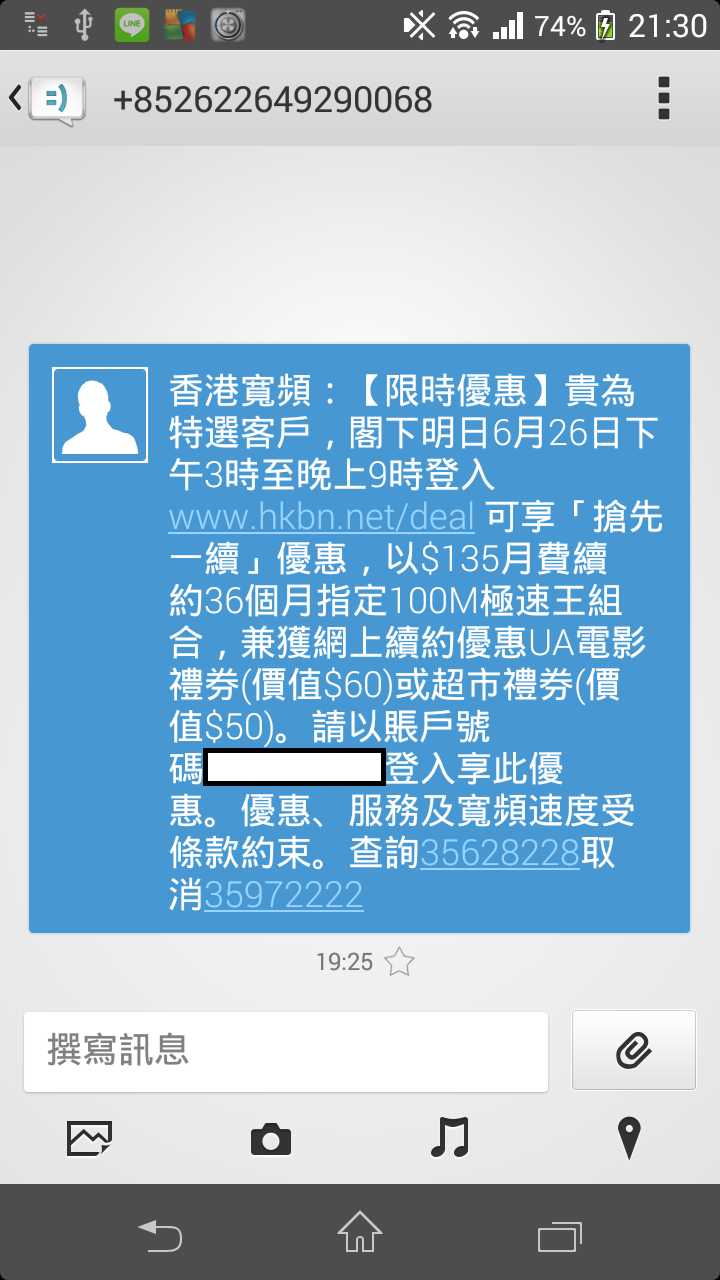The width and height of the screenshot is (720, 1280).
Task: Call enquiry number 35628228
Action: point(500,854)
